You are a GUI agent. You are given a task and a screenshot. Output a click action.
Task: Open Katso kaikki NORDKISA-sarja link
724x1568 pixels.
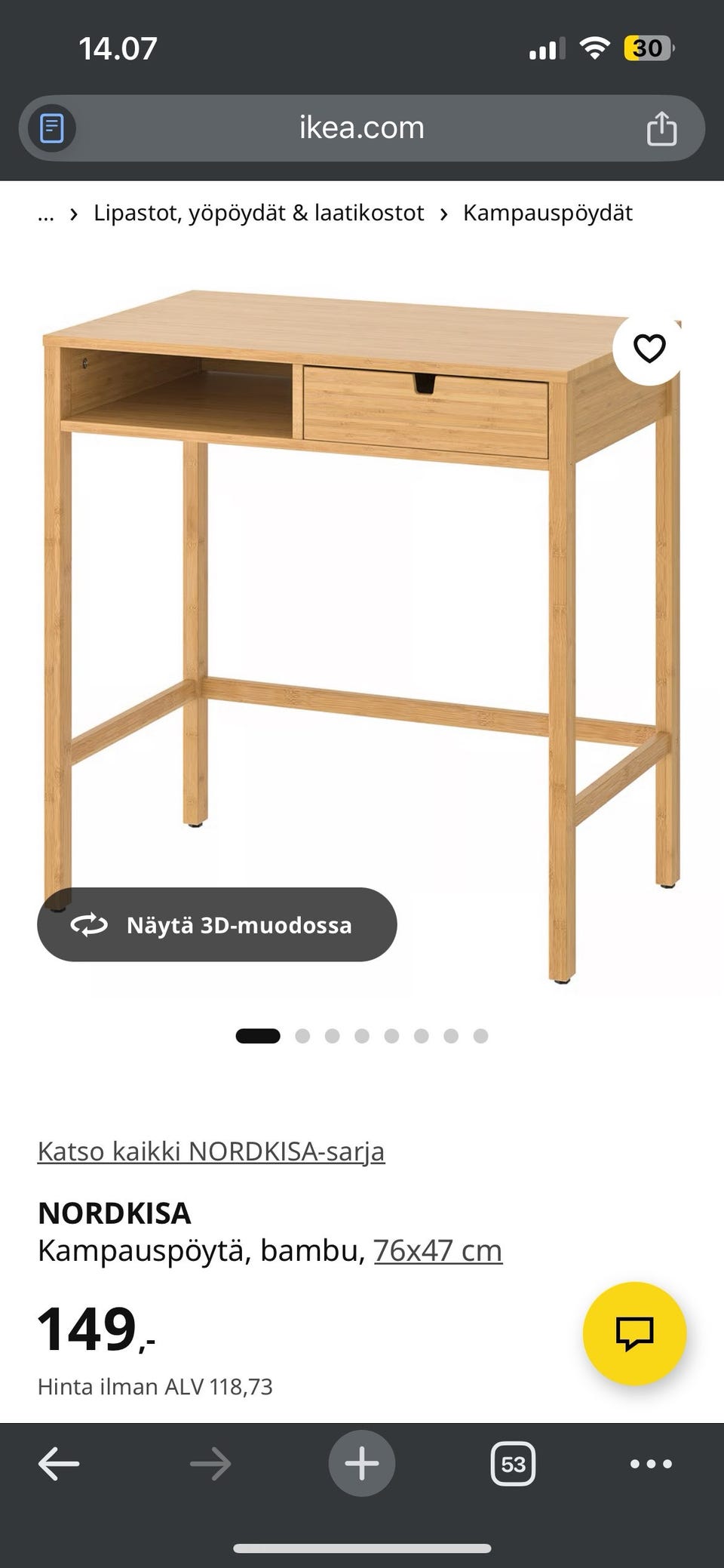pos(211,1151)
